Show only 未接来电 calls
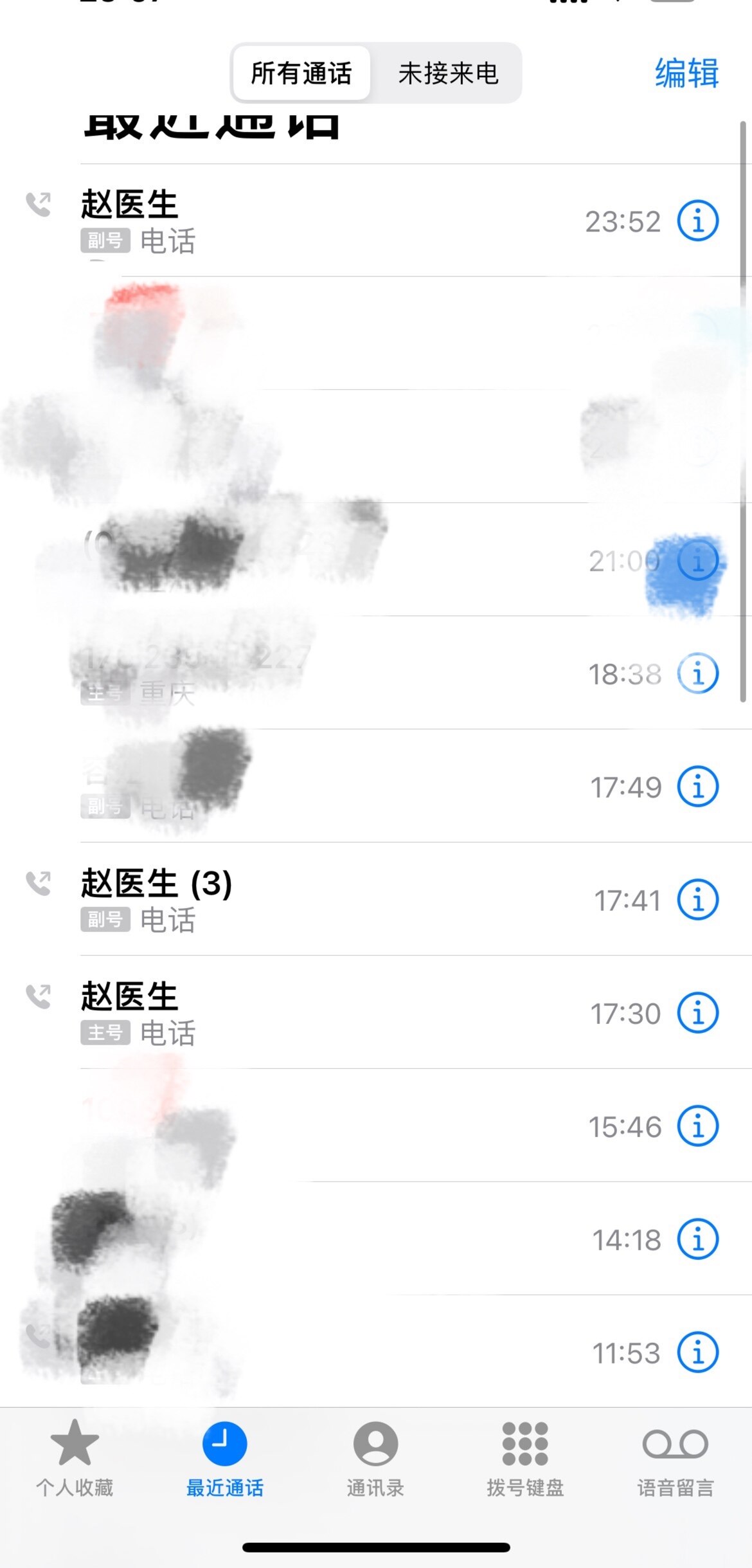752x1568 pixels. [x=448, y=73]
